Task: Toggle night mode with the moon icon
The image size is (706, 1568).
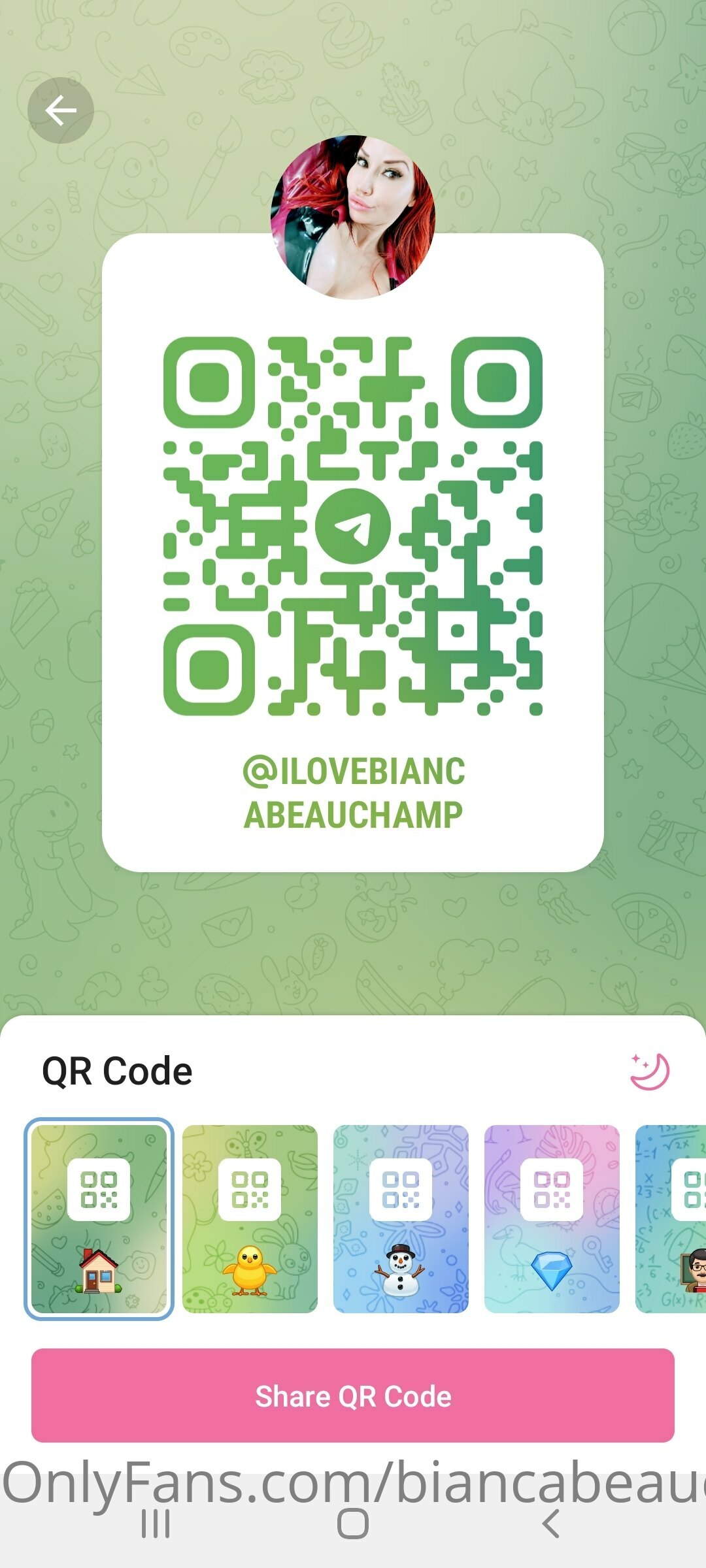Action: click(x=649, y=1071)
